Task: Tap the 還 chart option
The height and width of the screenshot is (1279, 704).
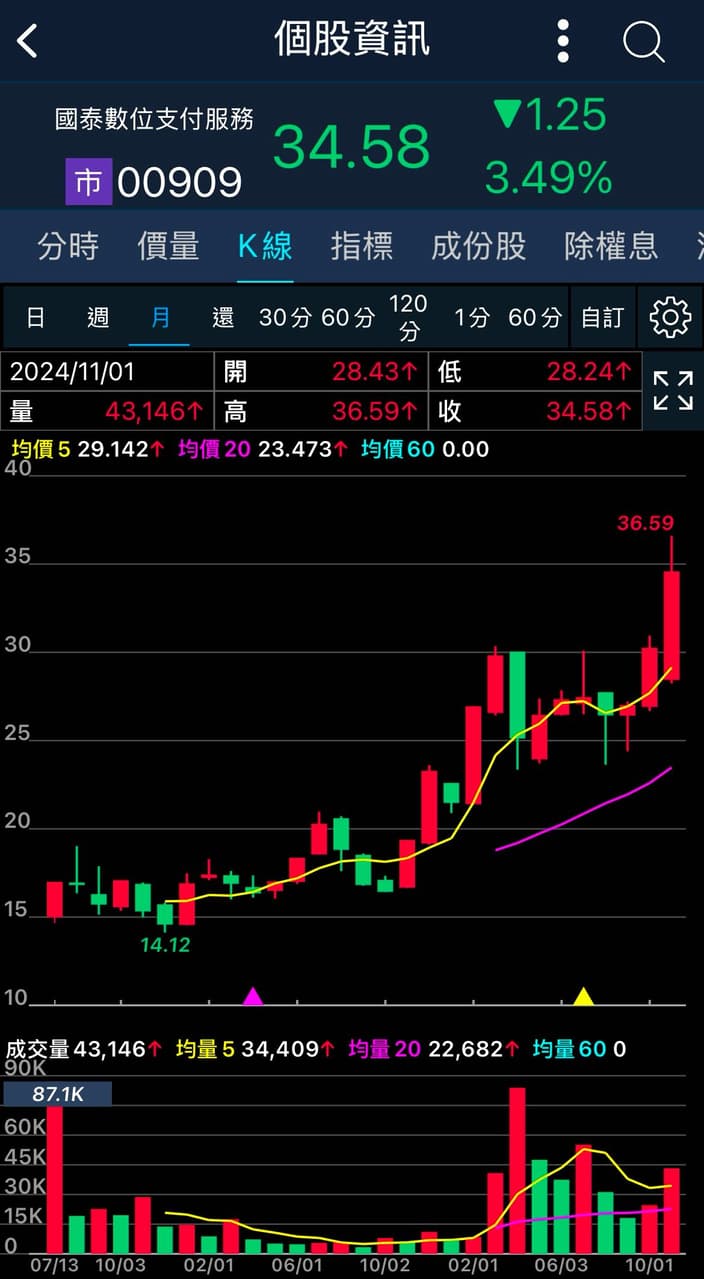Action: point(223,318)
